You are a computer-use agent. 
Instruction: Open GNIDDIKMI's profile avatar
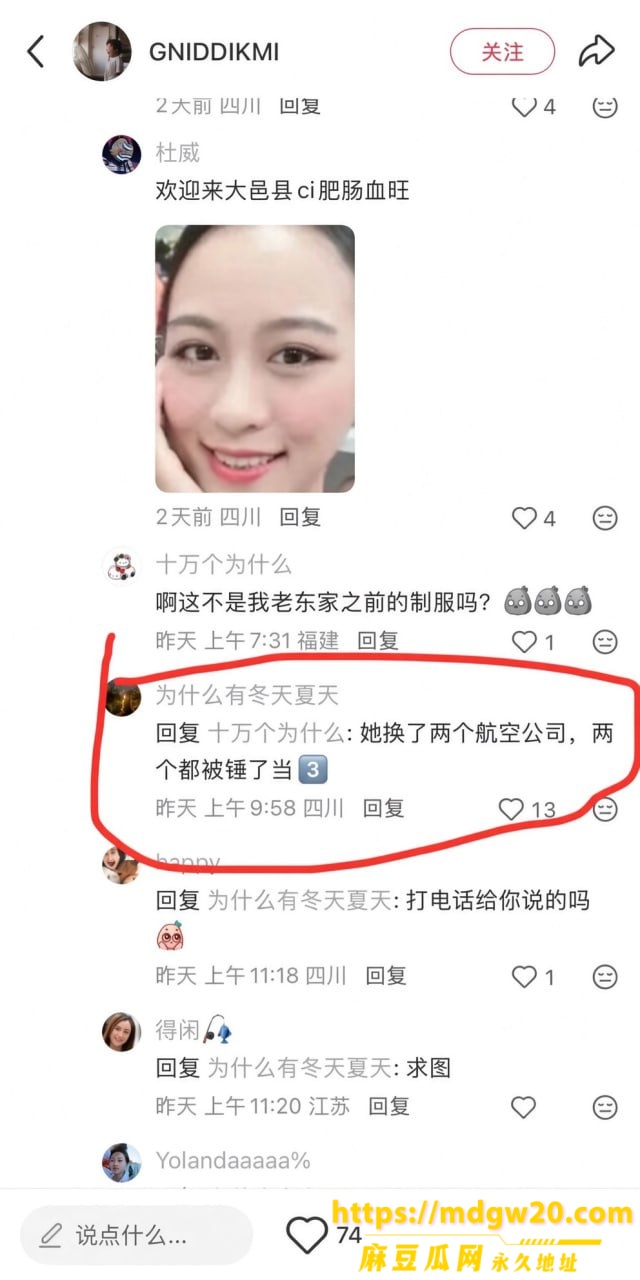coord(102,51)
